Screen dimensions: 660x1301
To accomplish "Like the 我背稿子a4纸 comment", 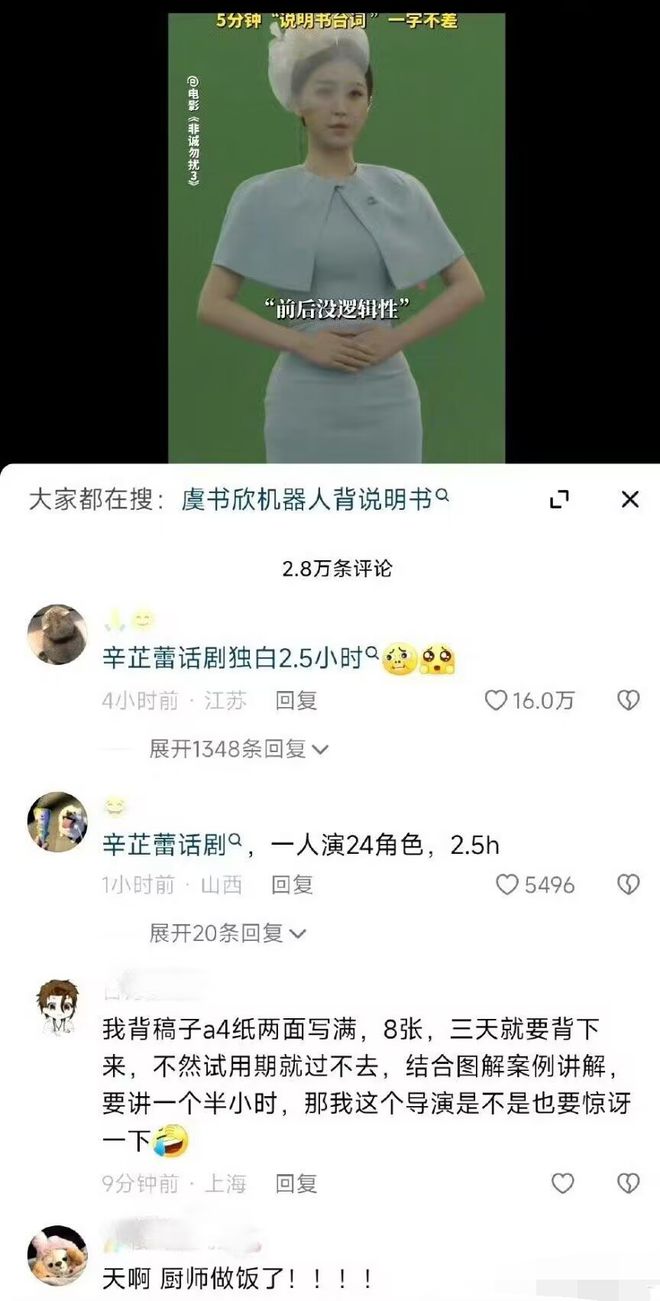I will click(563, 1184).
